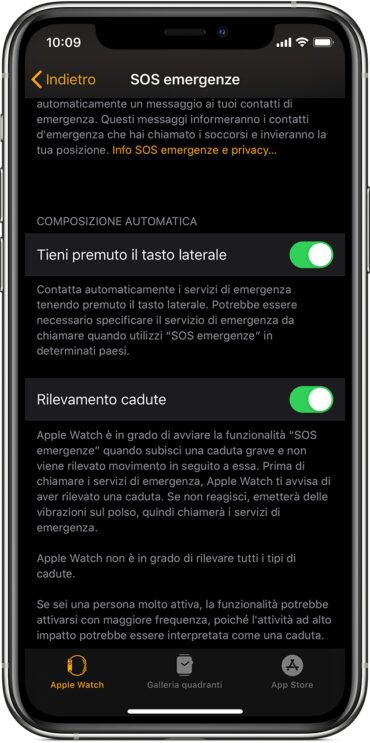The image size is (370, 743).
Task: Open Info SOS emergenze e privacy link
Action: coord(194,151)
